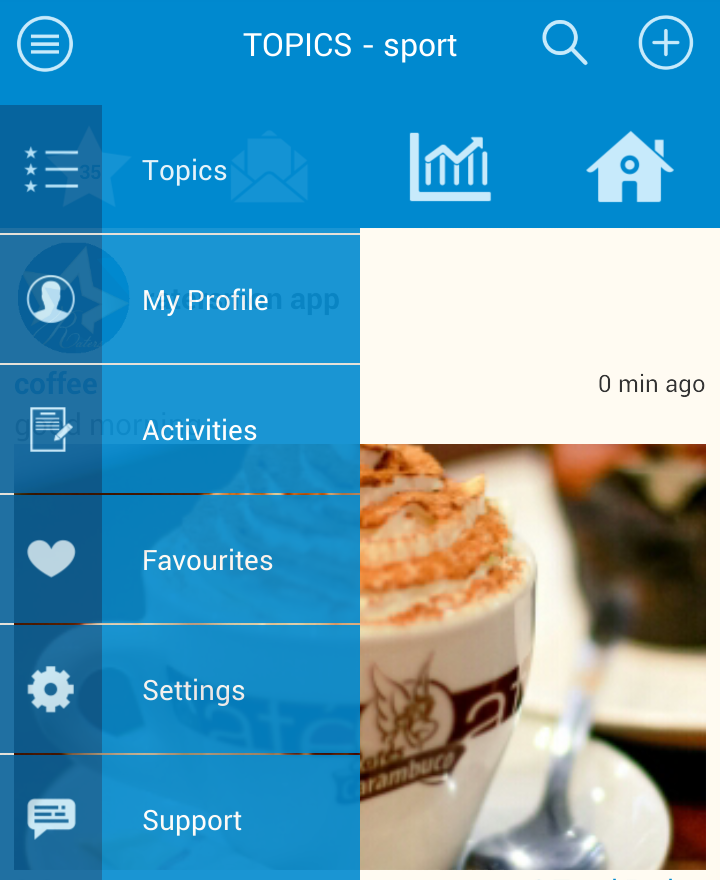
Task: Switch to the statistics chart tab
Action: pos(450,168)
